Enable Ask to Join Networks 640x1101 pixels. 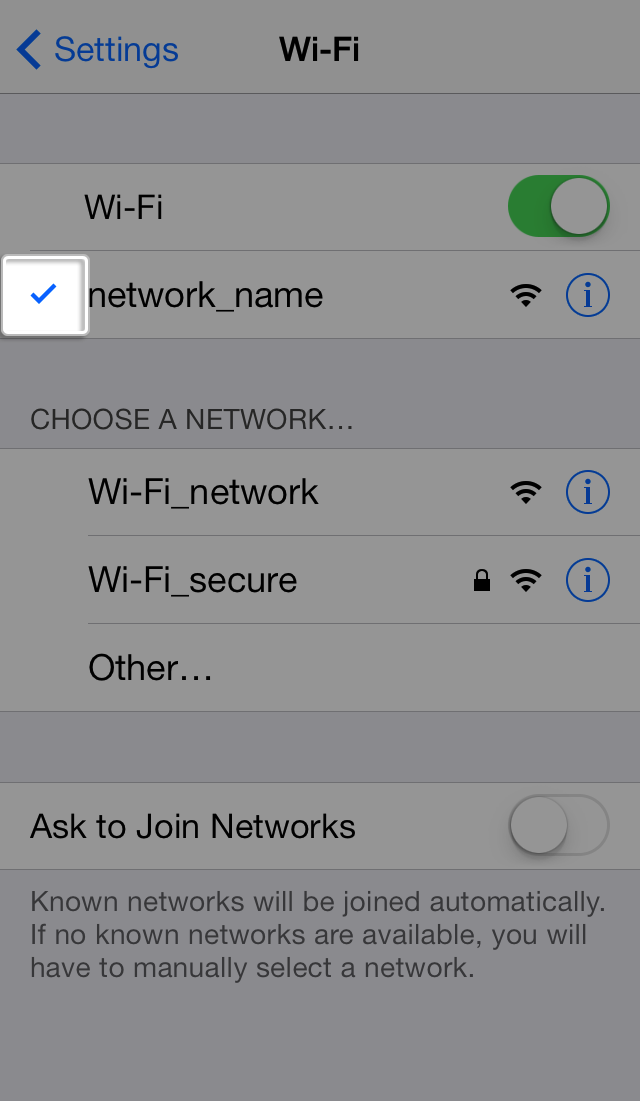(x=559, y=825)
